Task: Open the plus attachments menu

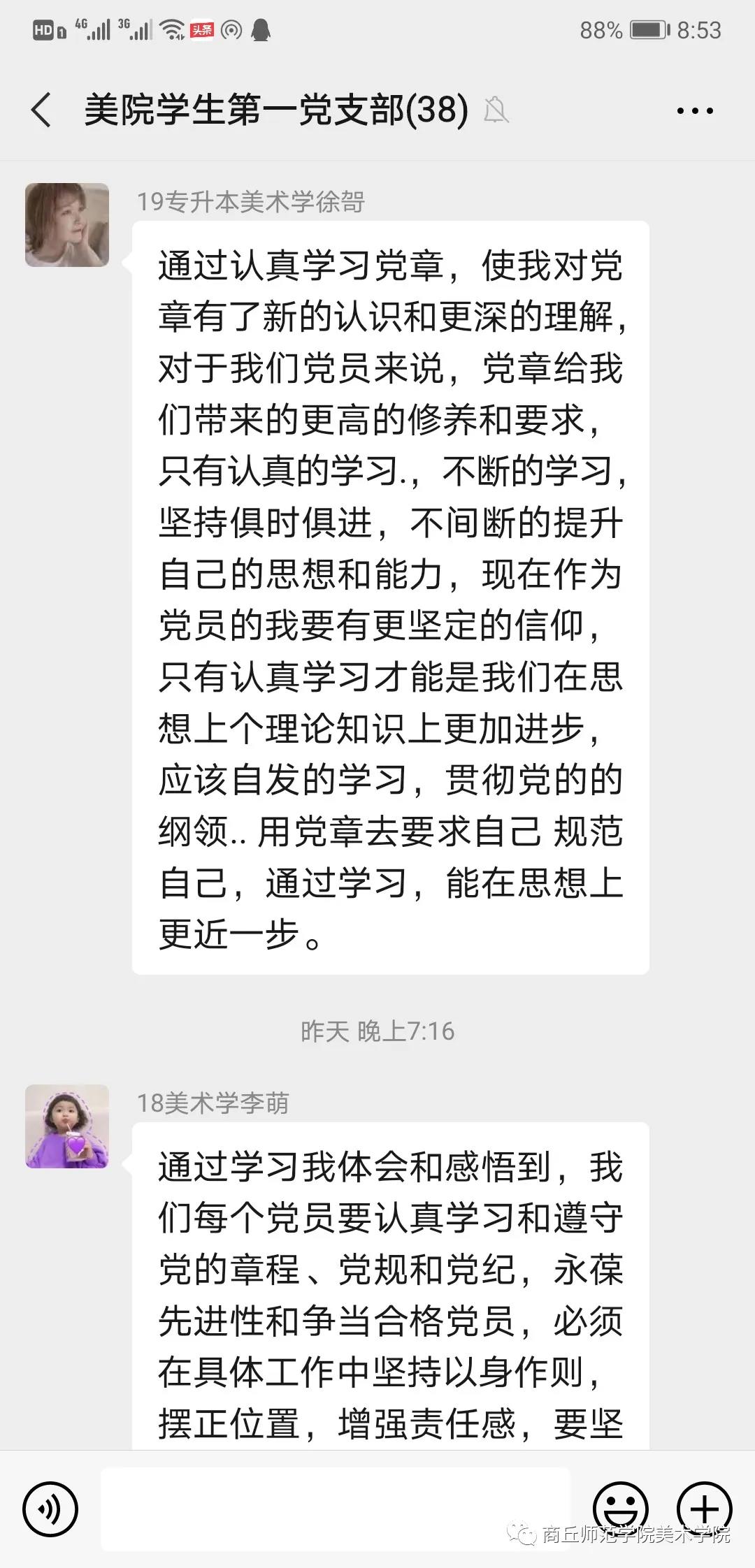Action: click(704, 1508)
